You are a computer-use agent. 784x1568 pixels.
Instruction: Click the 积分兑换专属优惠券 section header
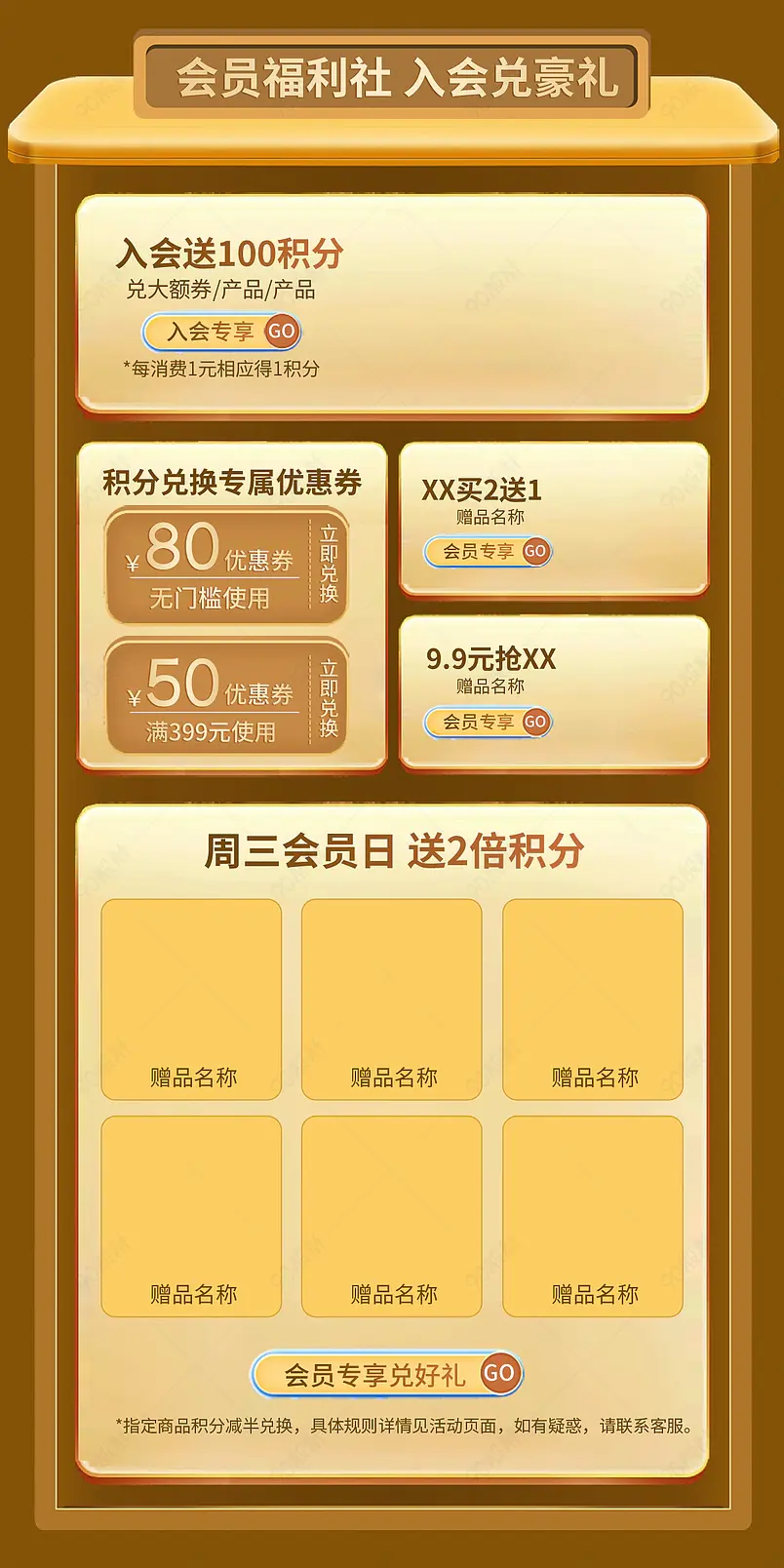232,481
